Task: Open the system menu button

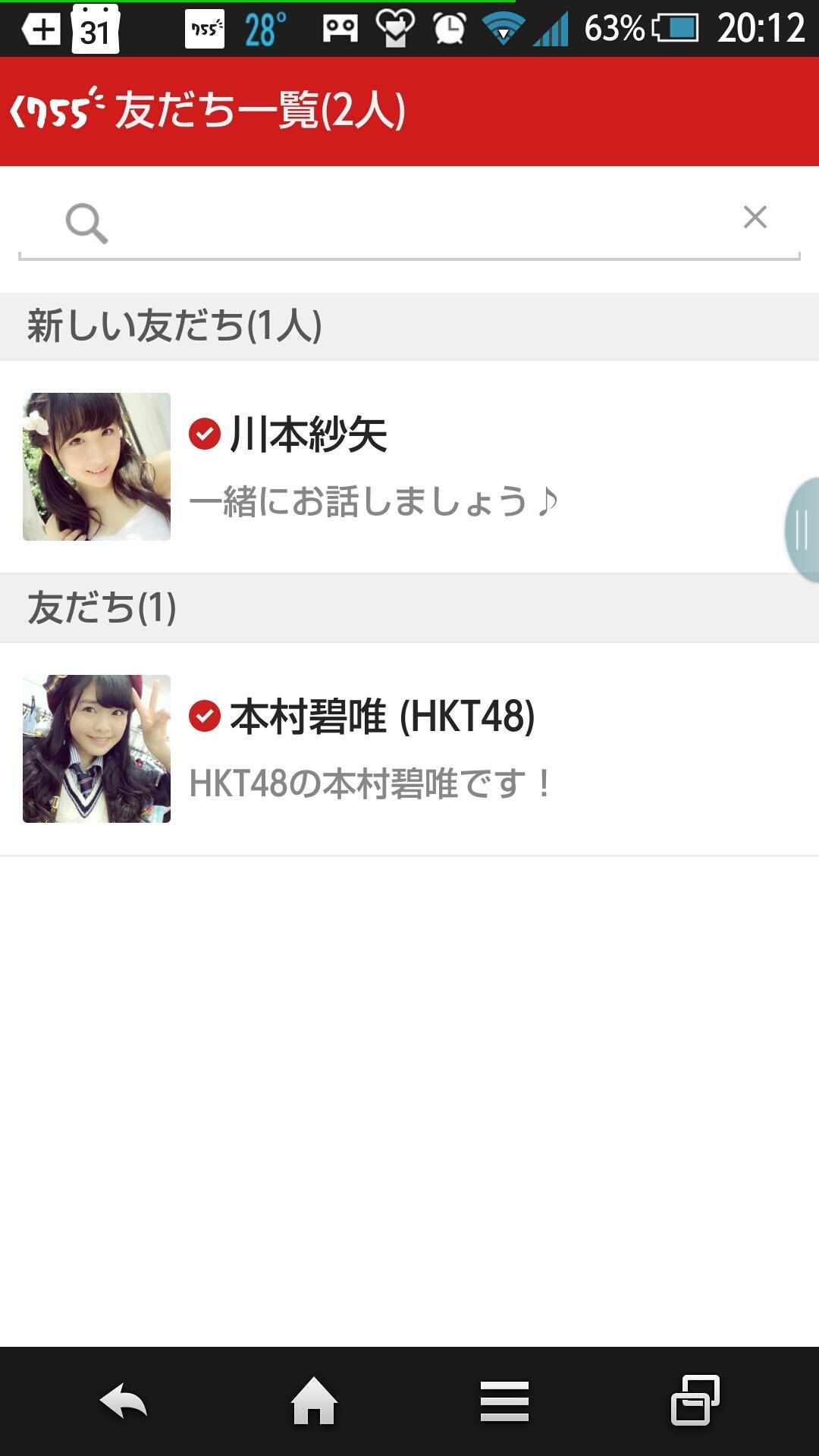Action: tap(504, 1400)
